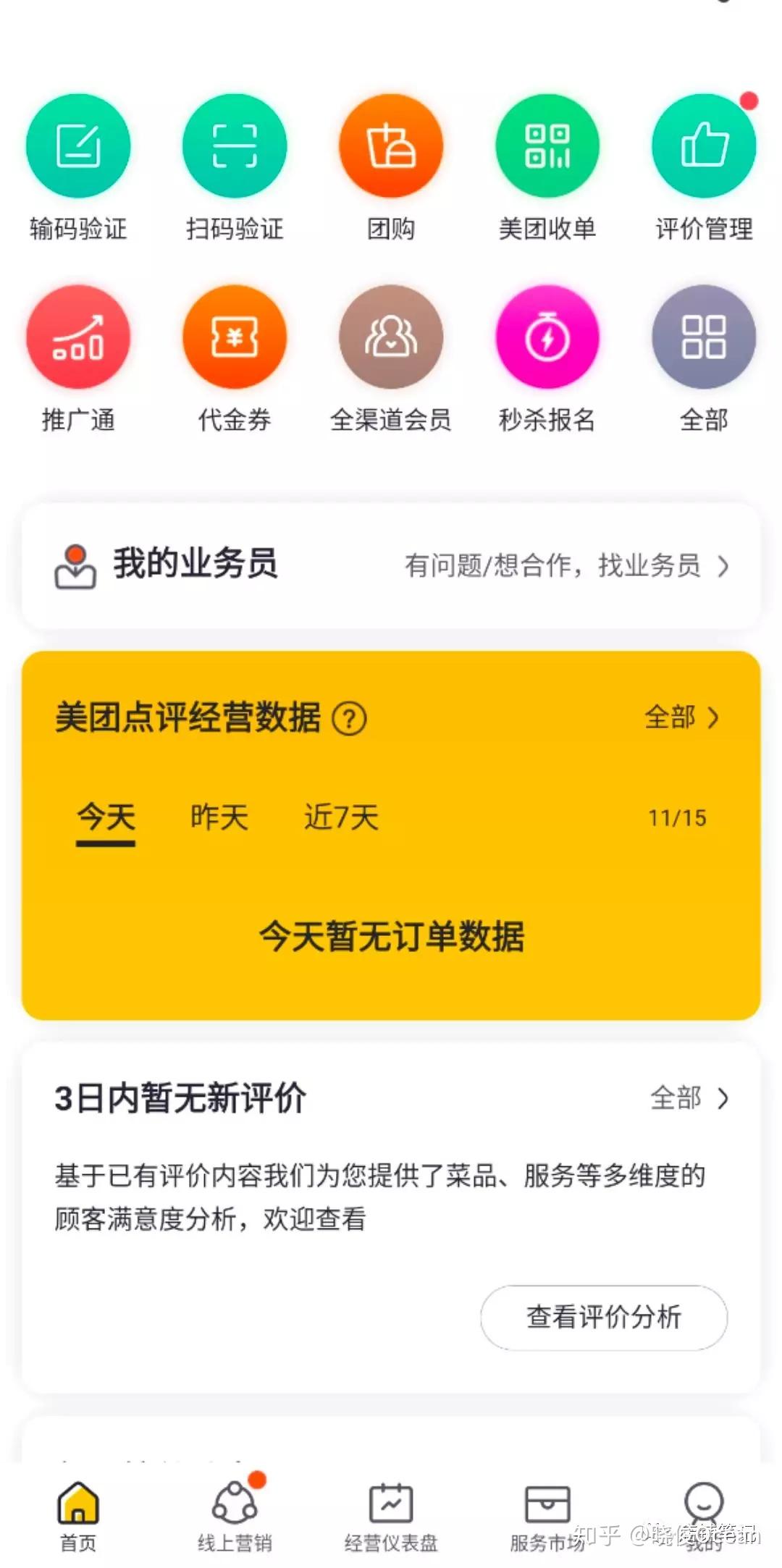
Task: View 全部 for 美团点评经营数据
Action: 681,717
